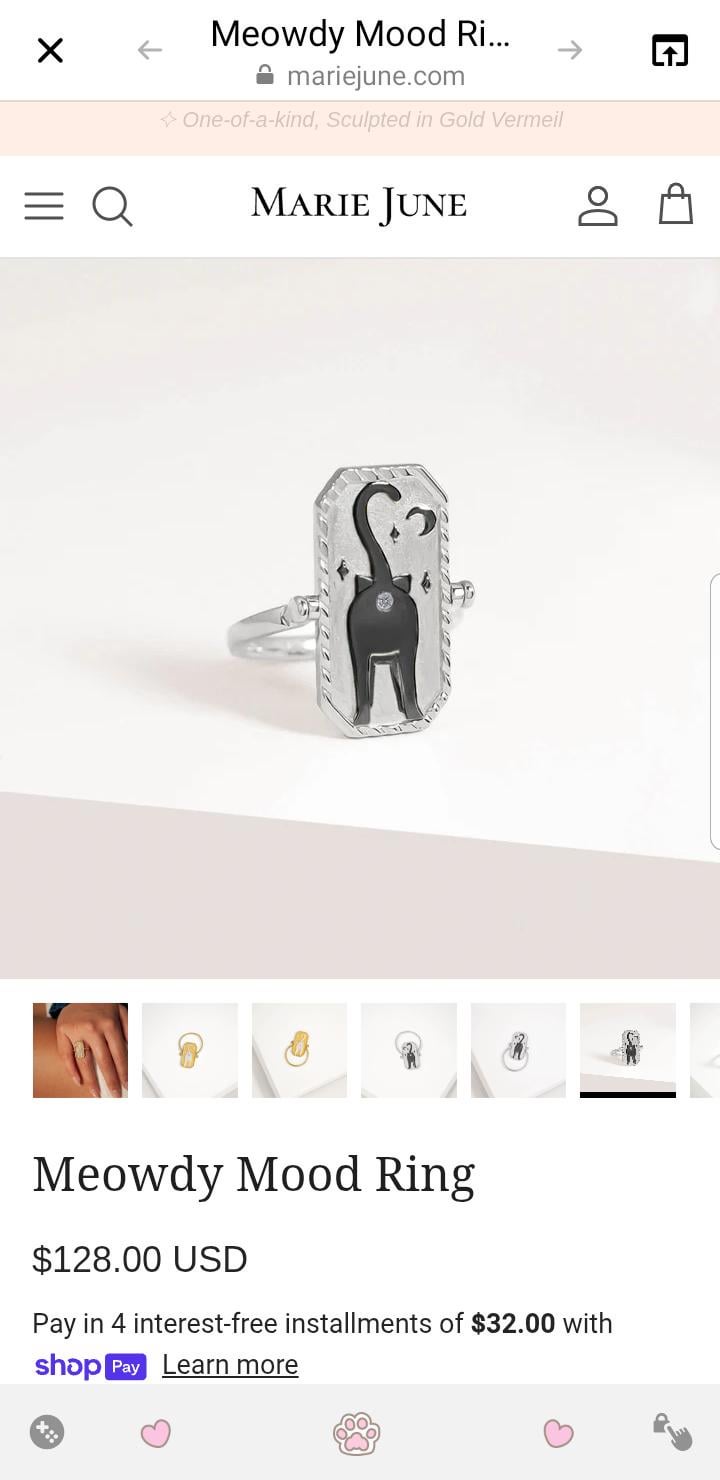This screenshot has height=1480, width=720.
Task: Close the in-app browser tab
Action: (50, 50)
